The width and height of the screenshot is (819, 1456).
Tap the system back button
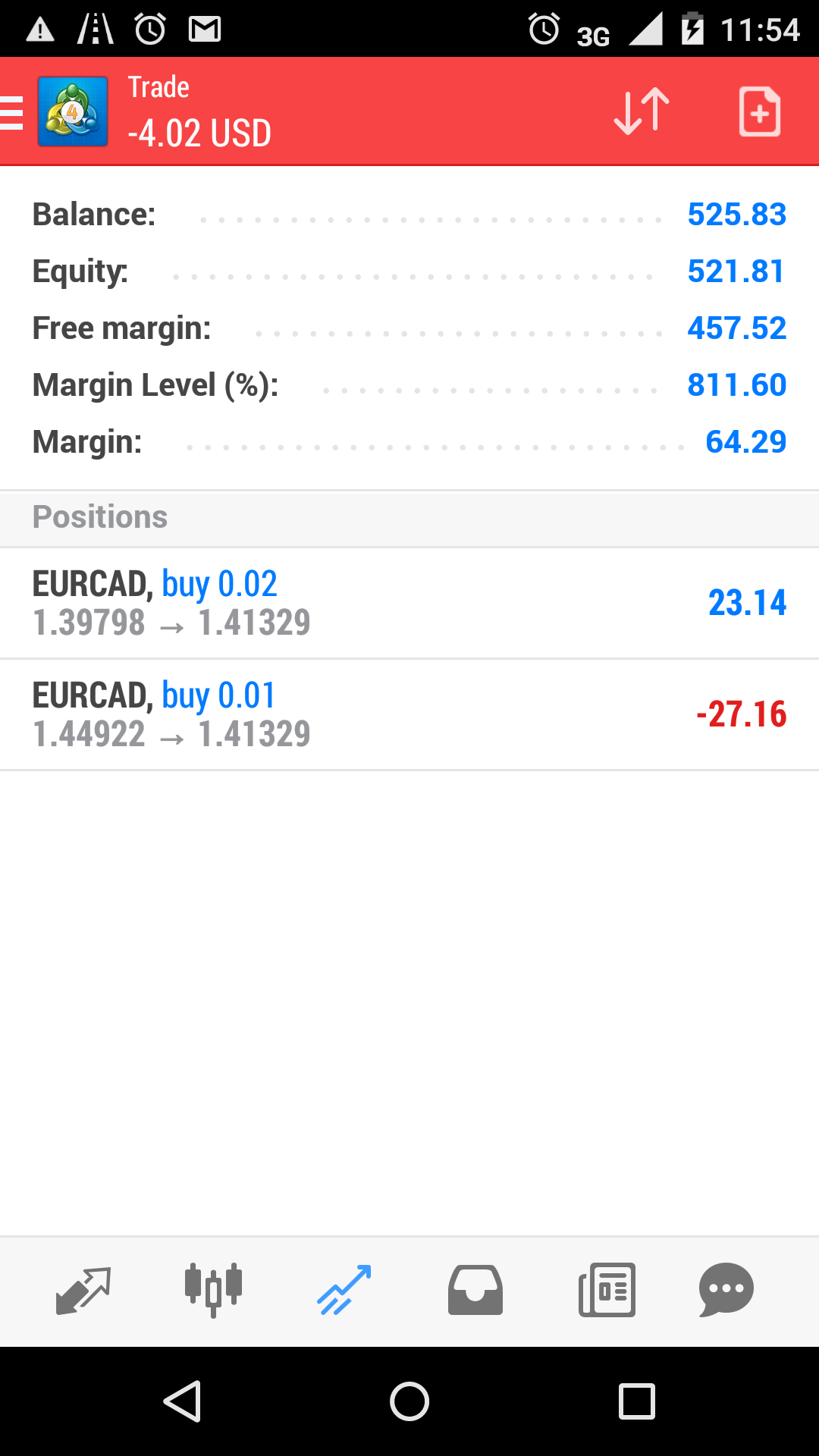point(183,1401)
